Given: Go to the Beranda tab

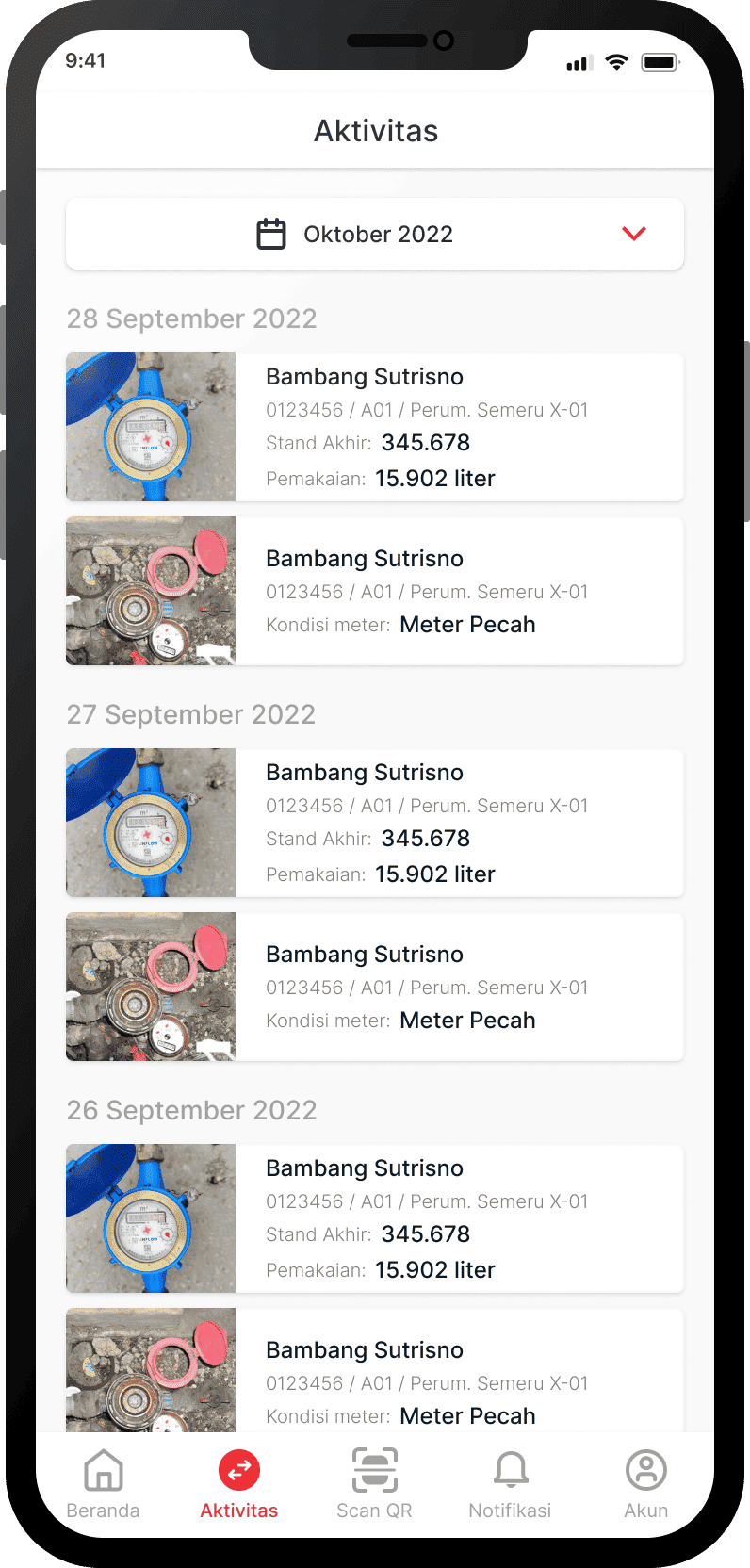Looking at the screenshot, I should point(104,1483).
